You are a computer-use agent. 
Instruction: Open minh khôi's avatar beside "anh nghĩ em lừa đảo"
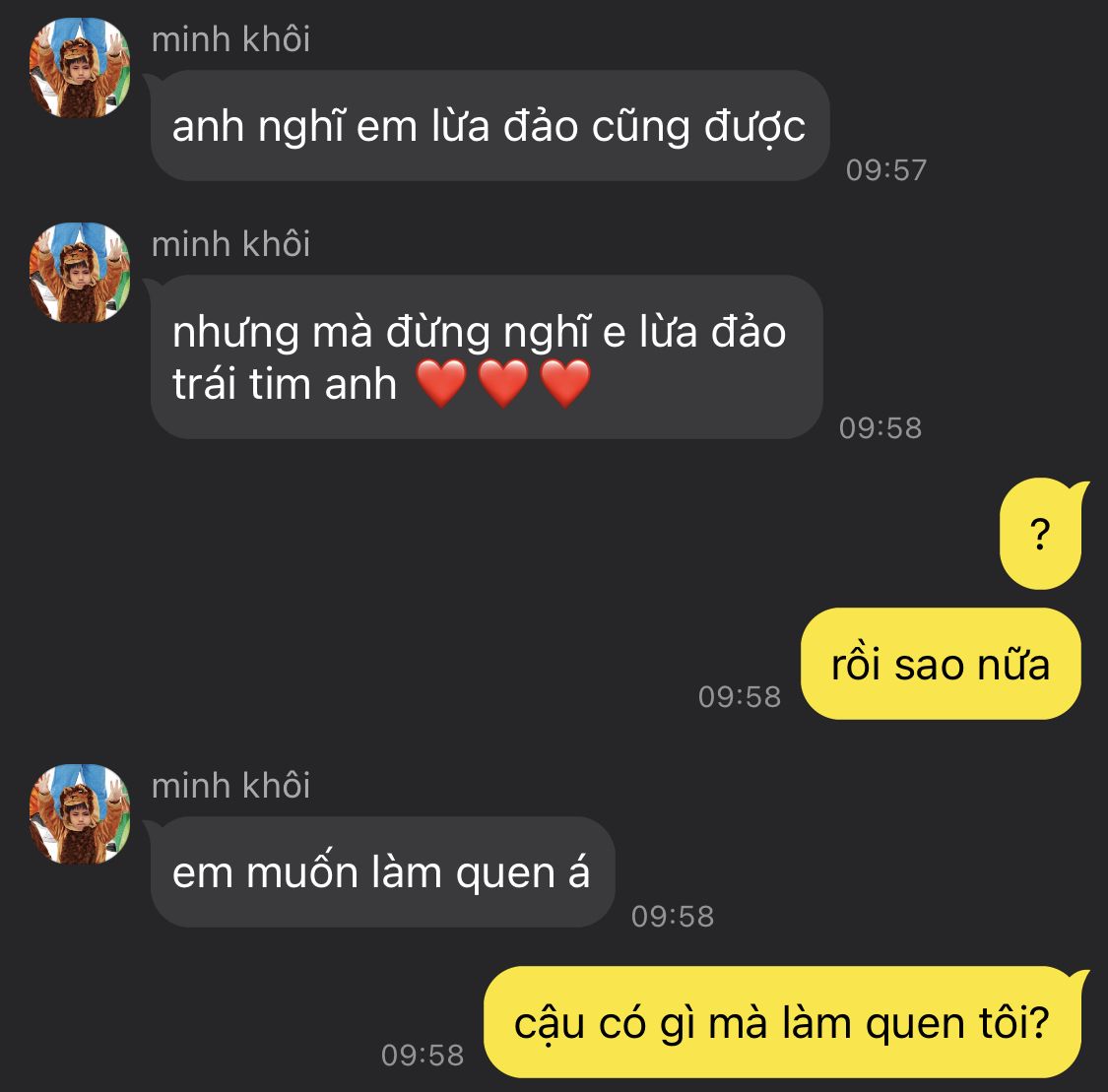click(79, 69)
